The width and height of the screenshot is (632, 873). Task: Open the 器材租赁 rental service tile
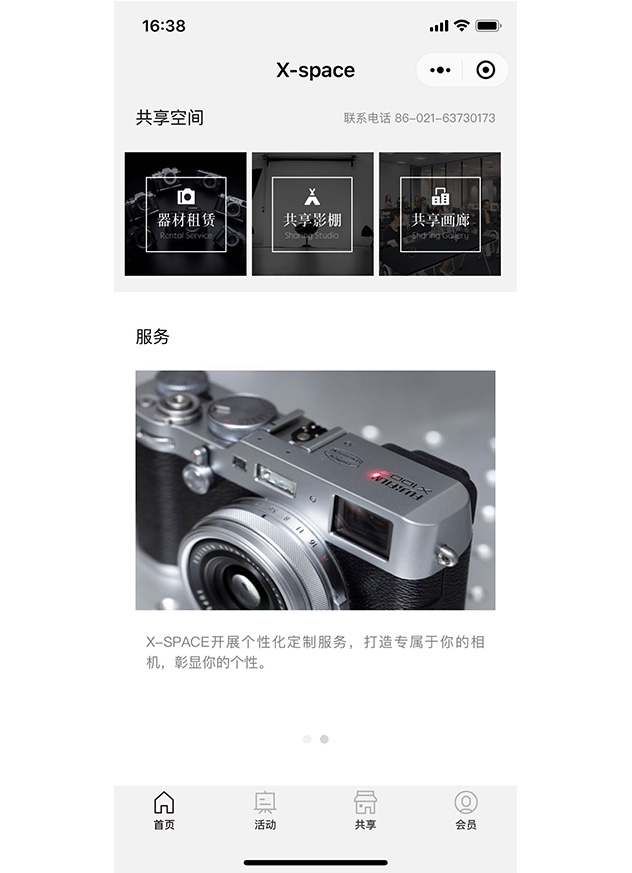186,214
